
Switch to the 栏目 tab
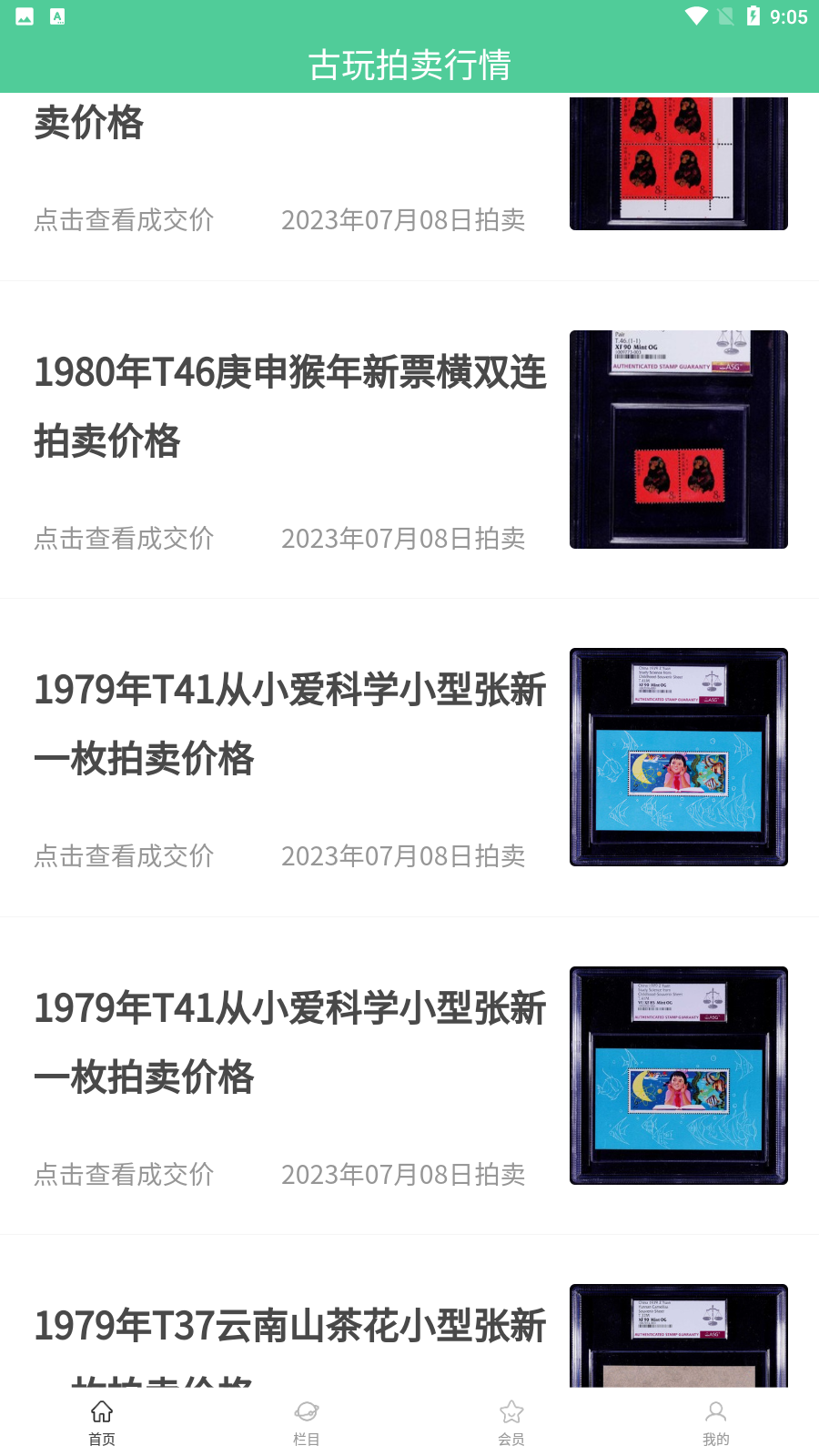click(x=307, y=1422)
